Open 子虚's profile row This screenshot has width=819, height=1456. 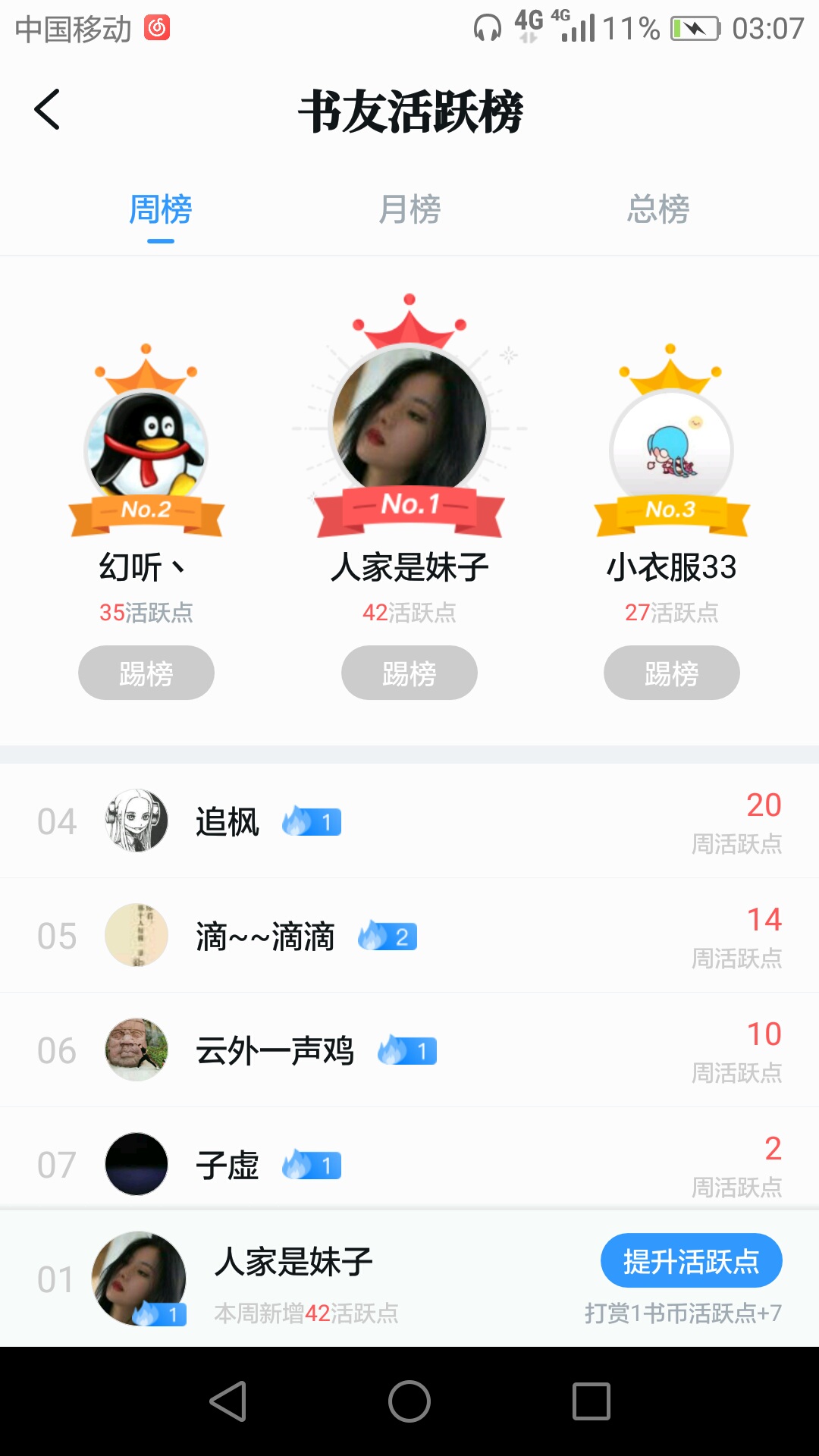point(409,1164)
